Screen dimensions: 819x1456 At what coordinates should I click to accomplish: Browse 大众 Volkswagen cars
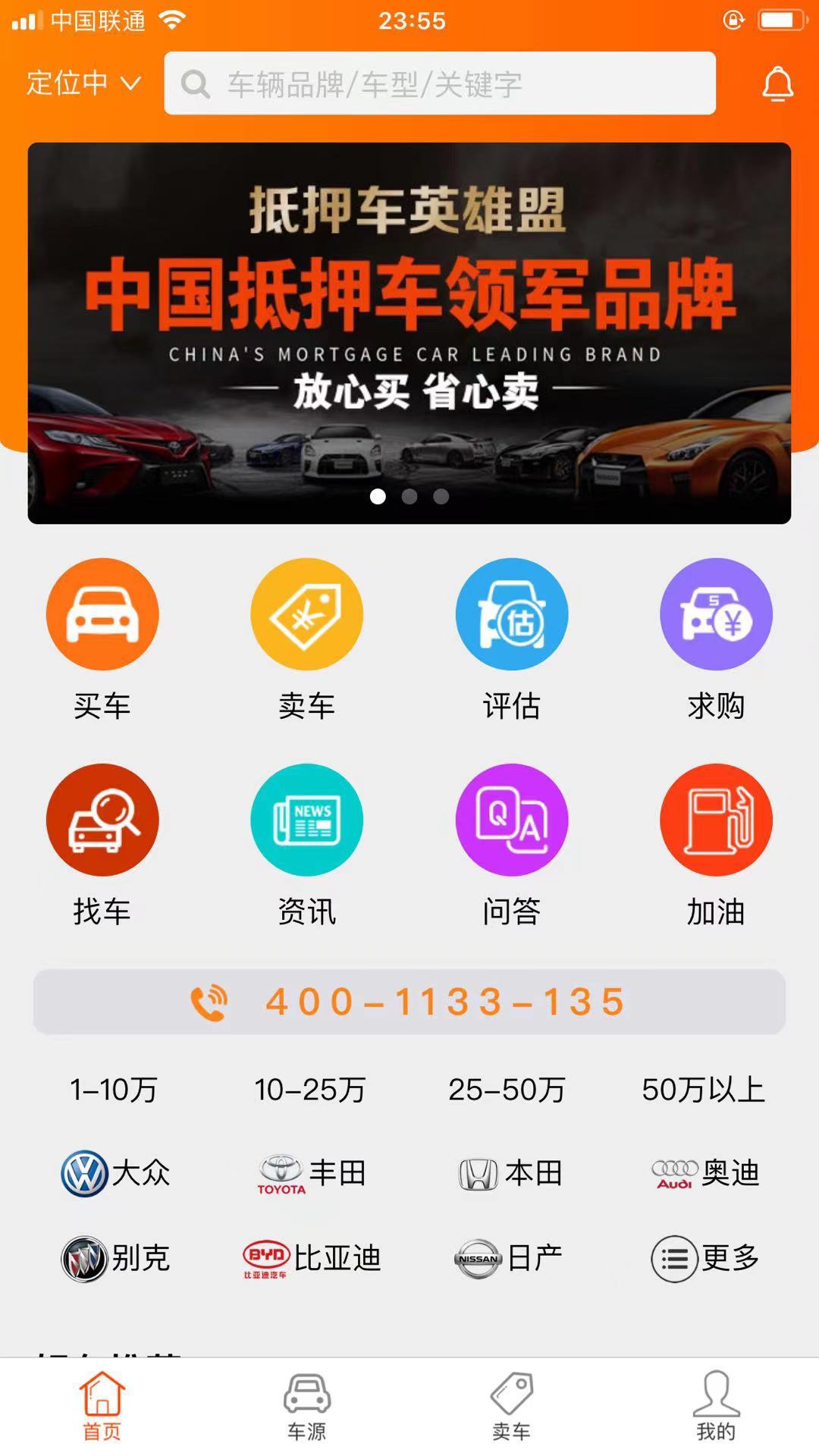coord(115,1173)
